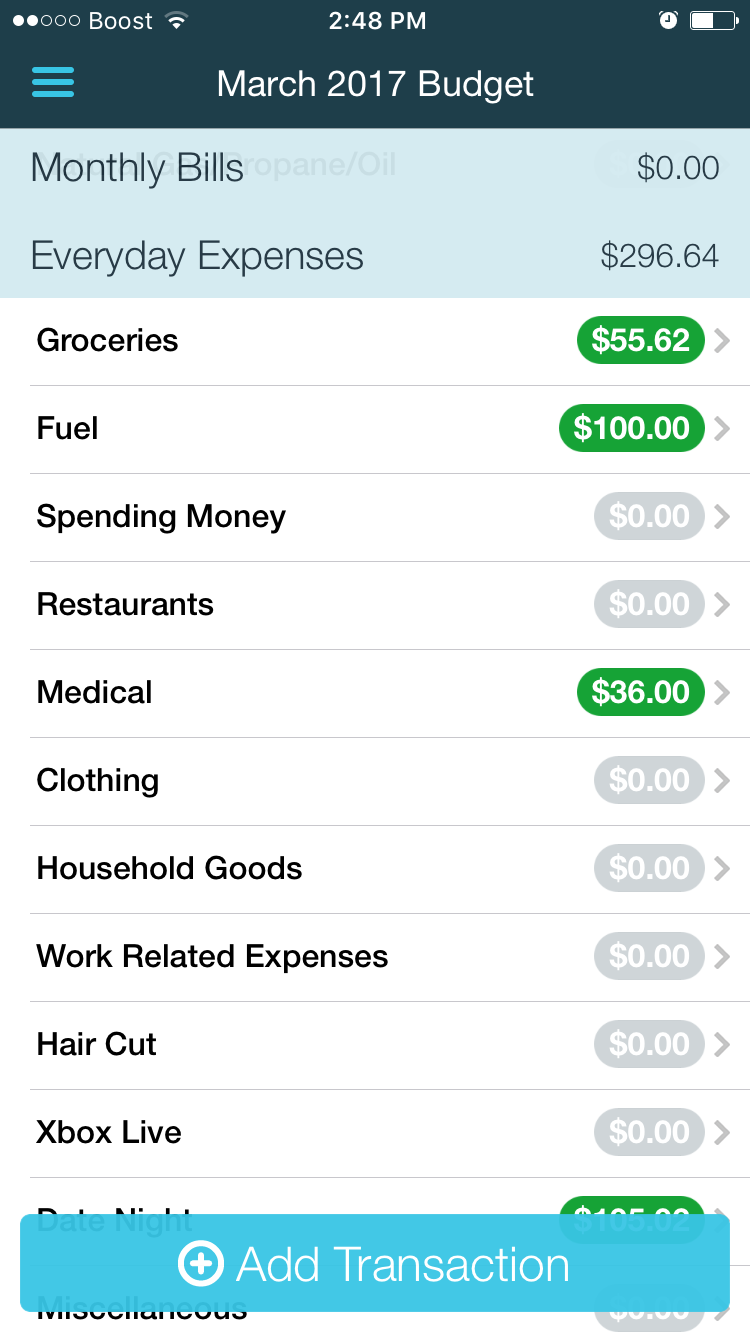
Task: Tap the Add Transaction button
Action: point(375,1264)
